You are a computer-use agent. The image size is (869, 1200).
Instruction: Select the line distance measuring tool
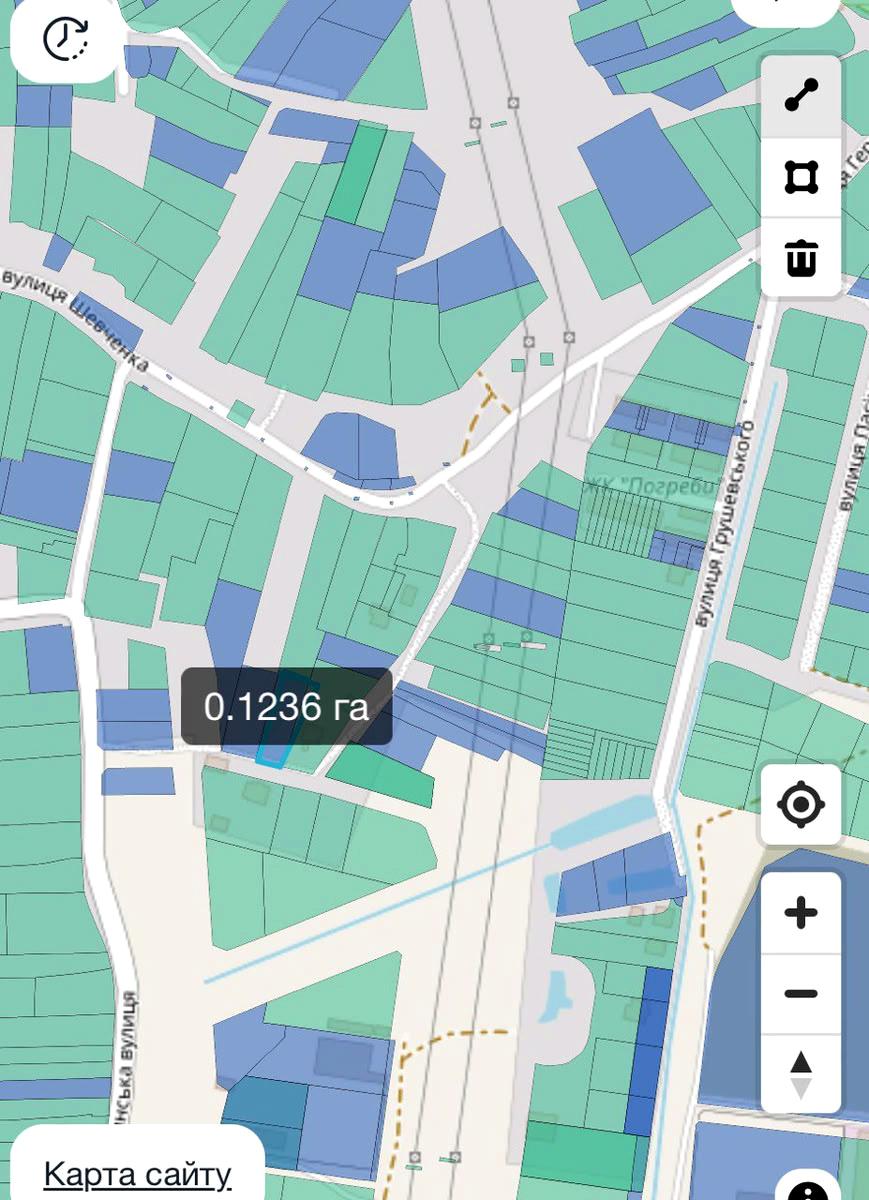tap(801, 96)
